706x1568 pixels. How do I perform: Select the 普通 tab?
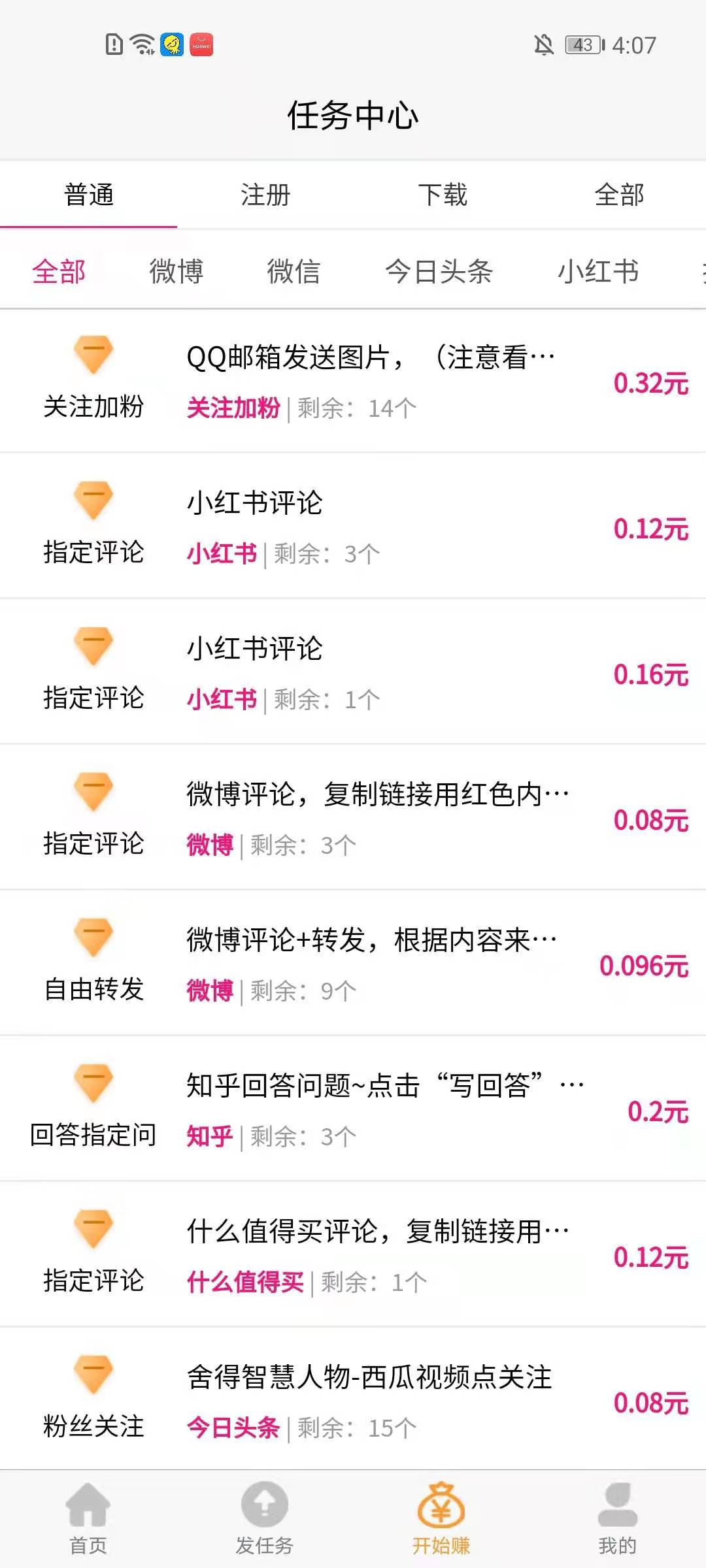click(89, 195)
